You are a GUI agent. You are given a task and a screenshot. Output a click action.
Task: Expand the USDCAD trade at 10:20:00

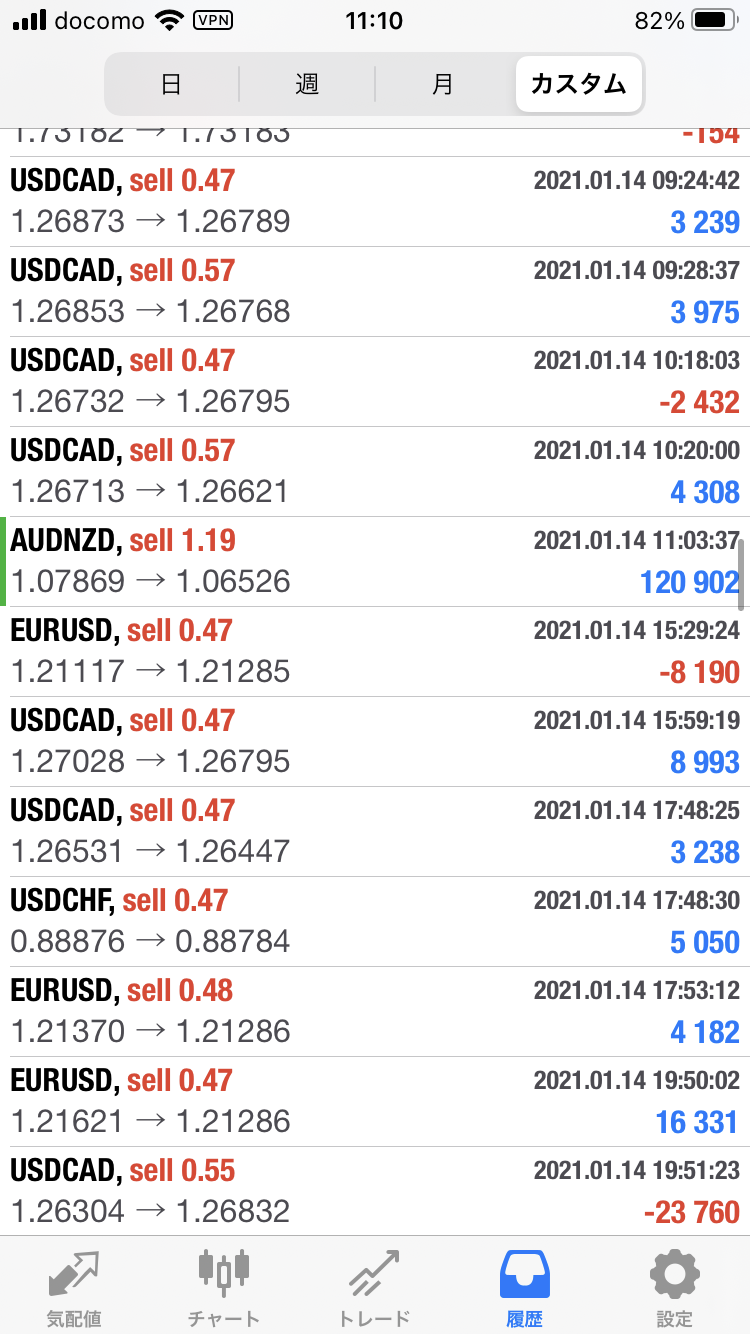(375, 471)
